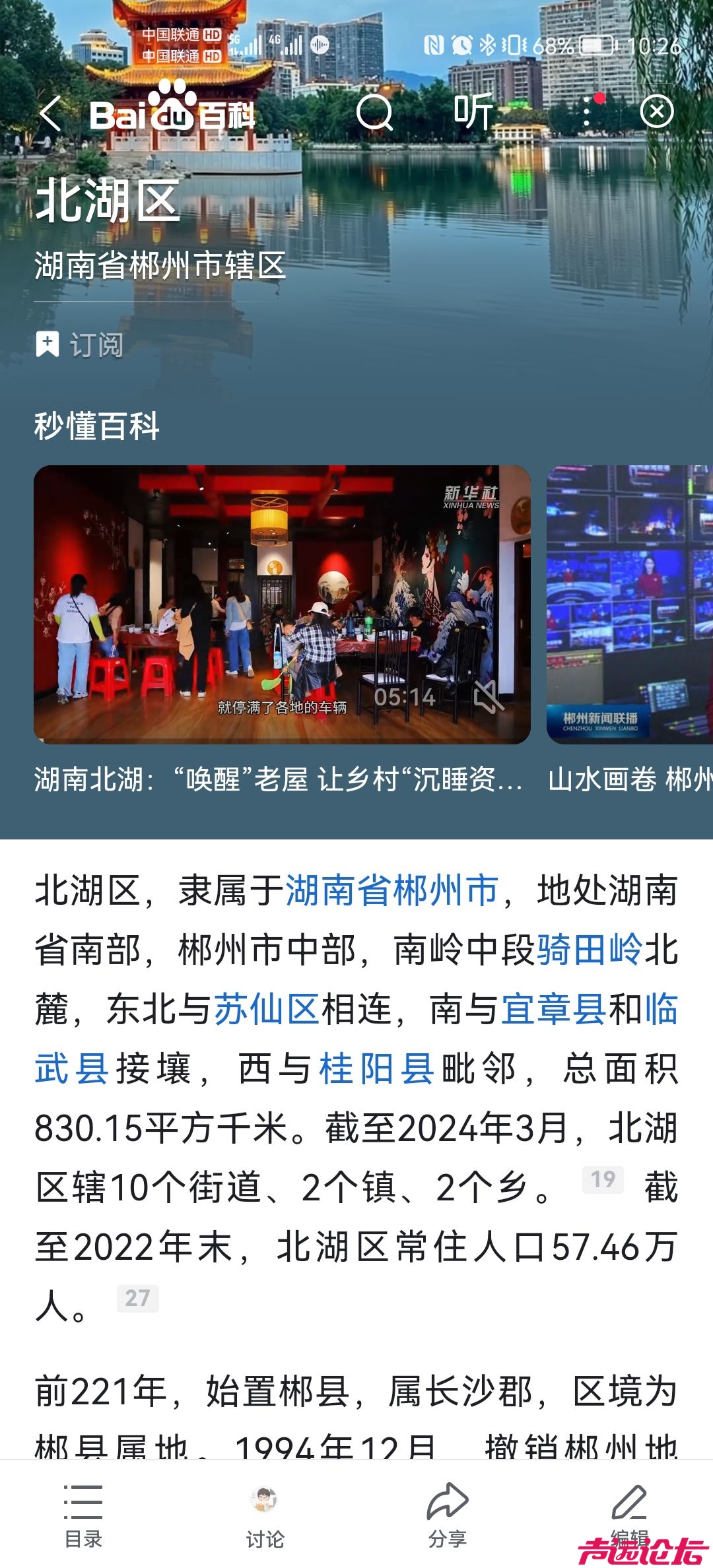
Task: Open the 山水画卷 video card
Action: click(629, 604)
